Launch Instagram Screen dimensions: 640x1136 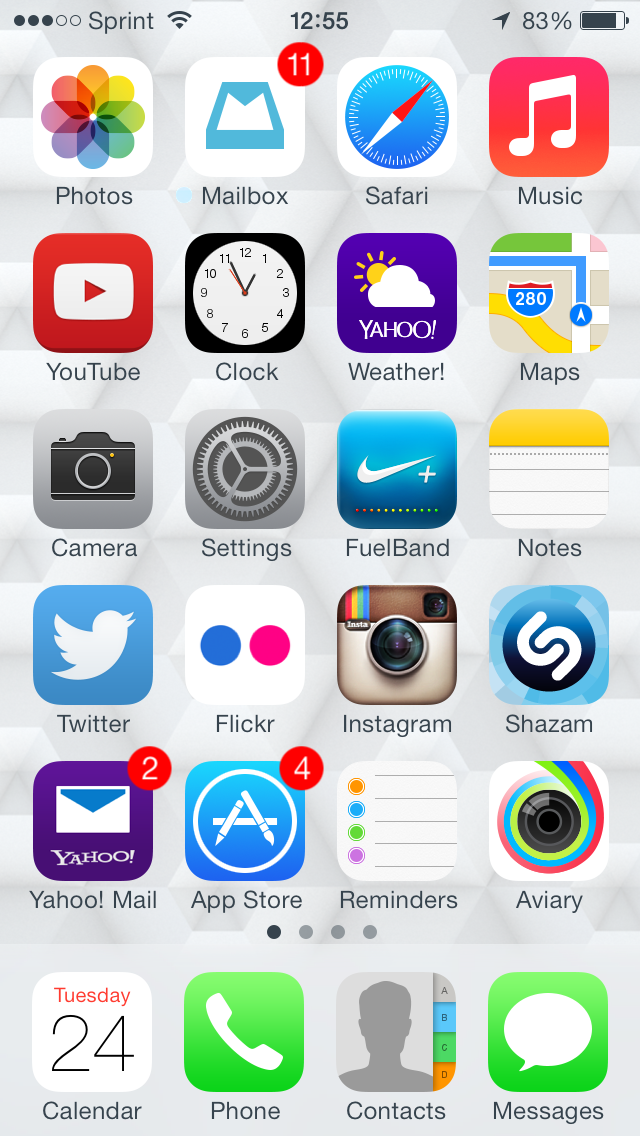[397, 645]
